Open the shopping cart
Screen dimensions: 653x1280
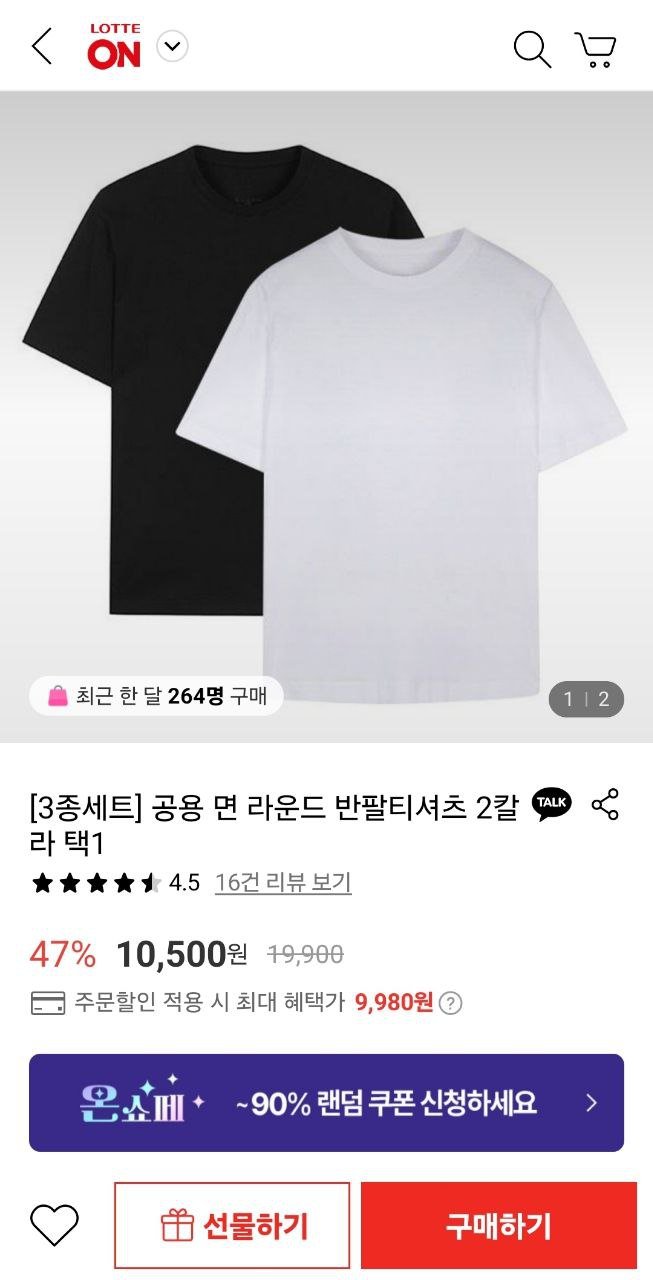coord(595,48)
